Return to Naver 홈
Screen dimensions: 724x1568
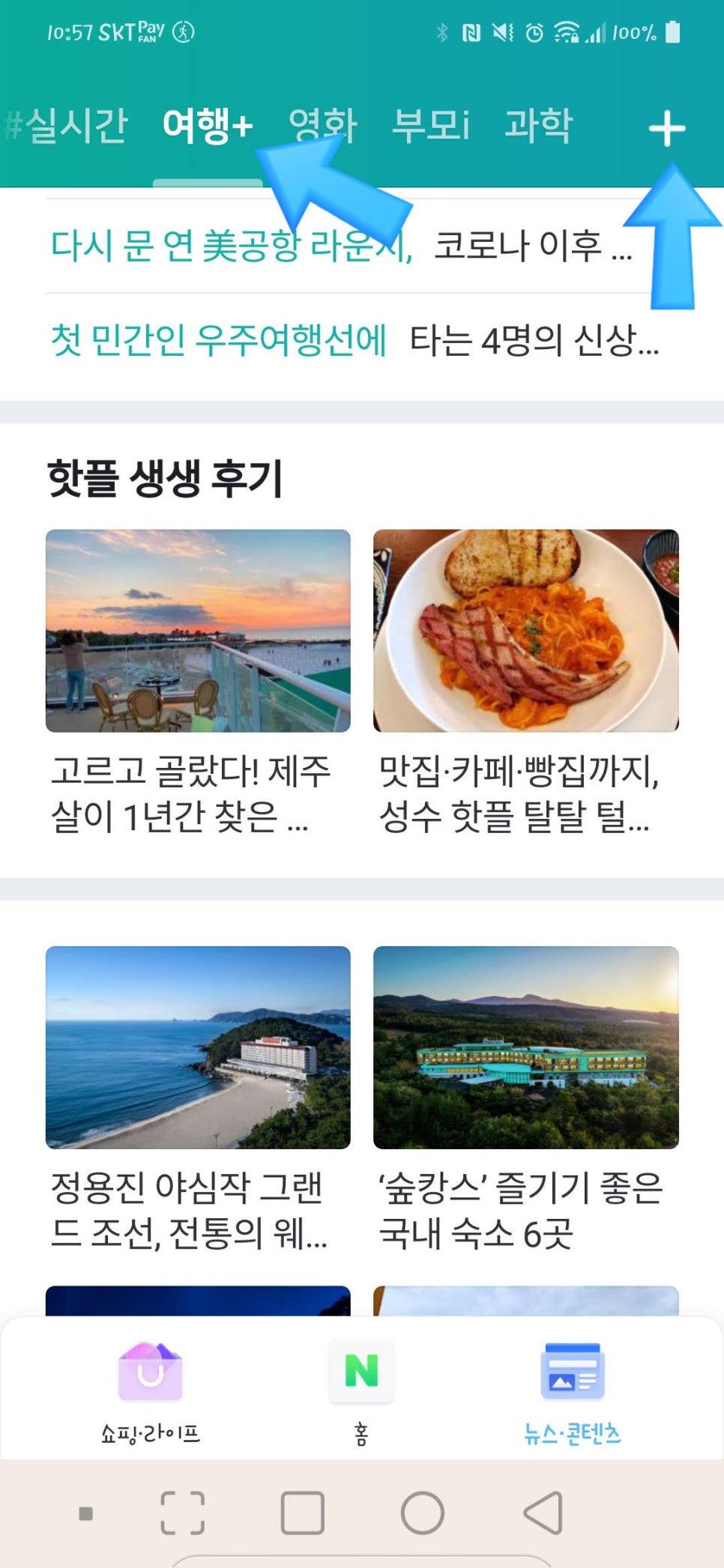tap(361, 1390)
